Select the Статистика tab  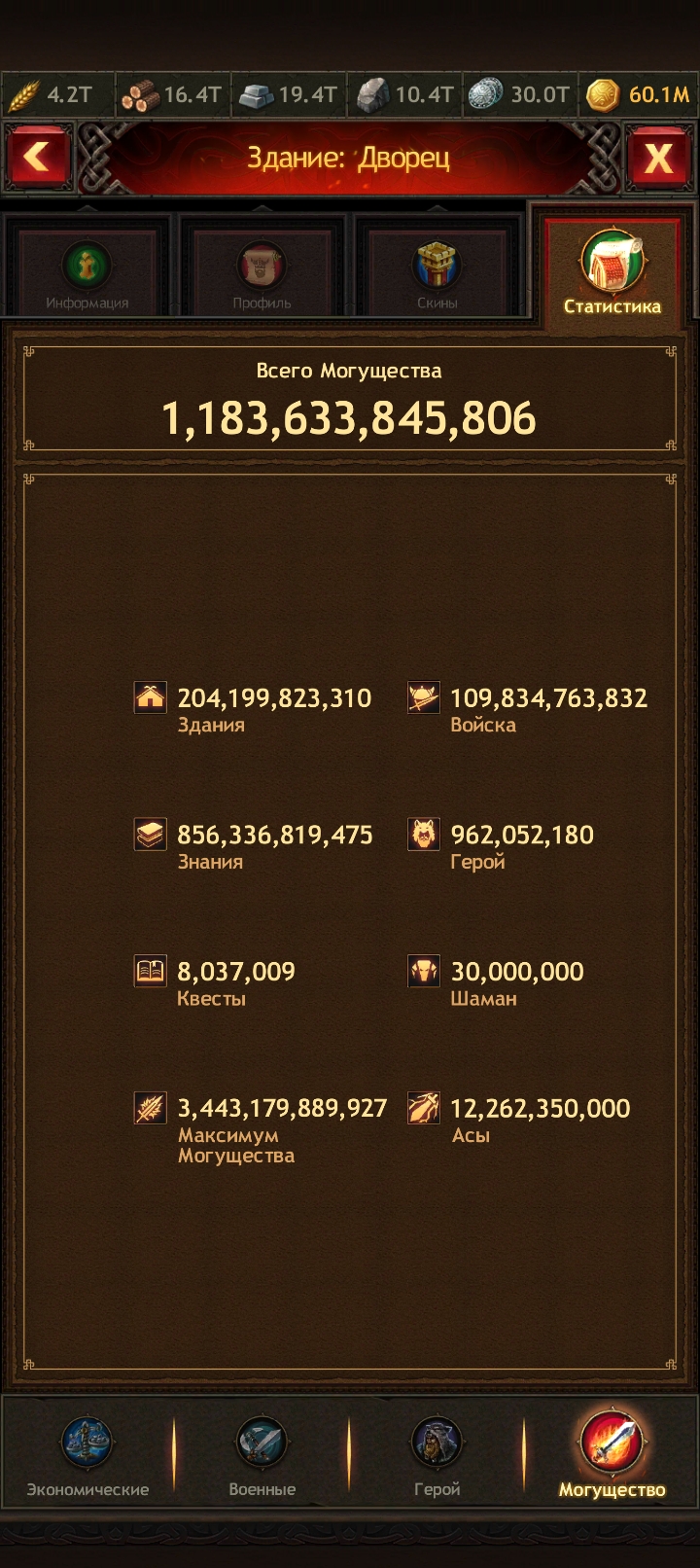click(x=612, y=268)
